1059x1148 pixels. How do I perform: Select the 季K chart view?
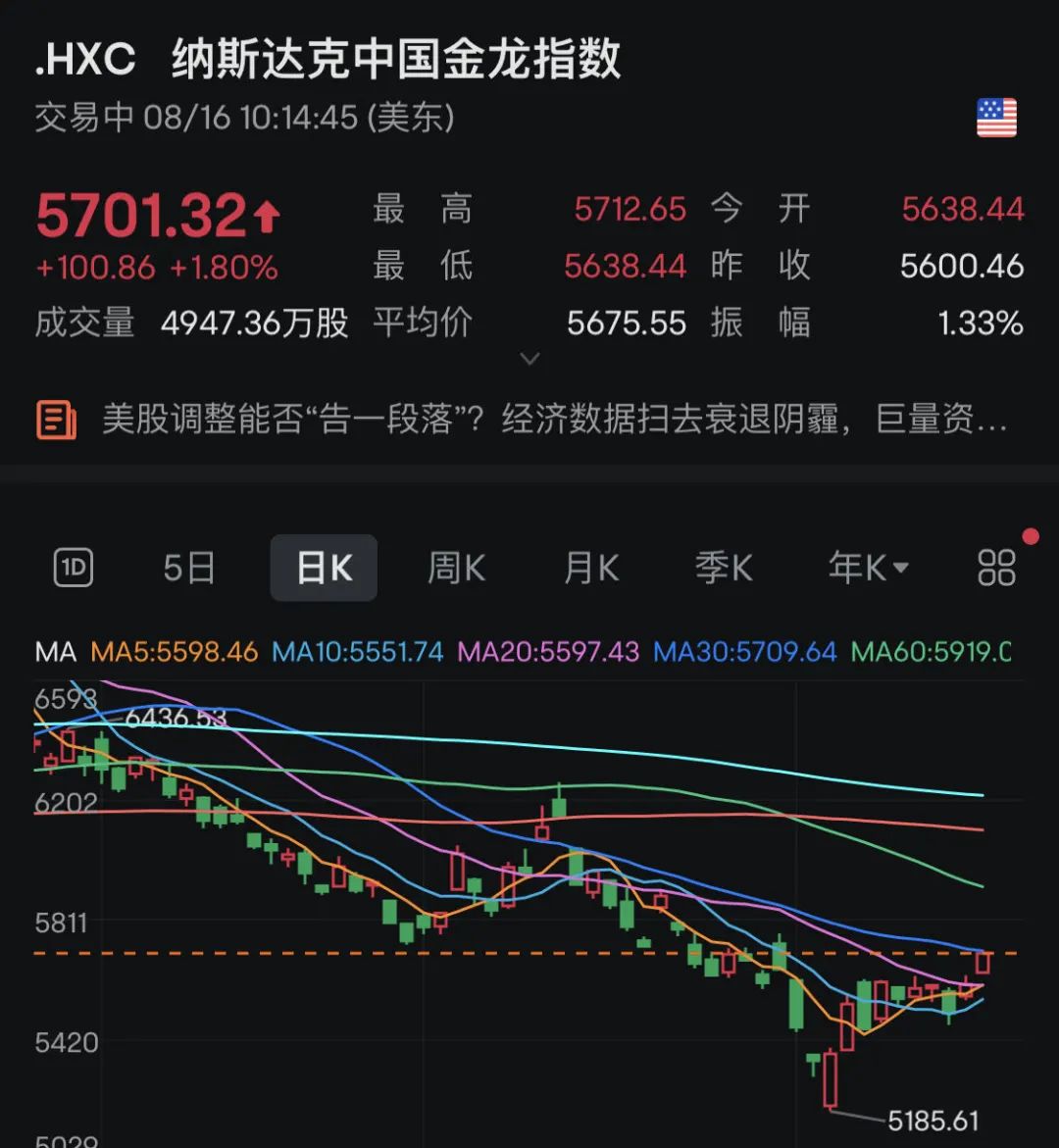click(724, 568)
